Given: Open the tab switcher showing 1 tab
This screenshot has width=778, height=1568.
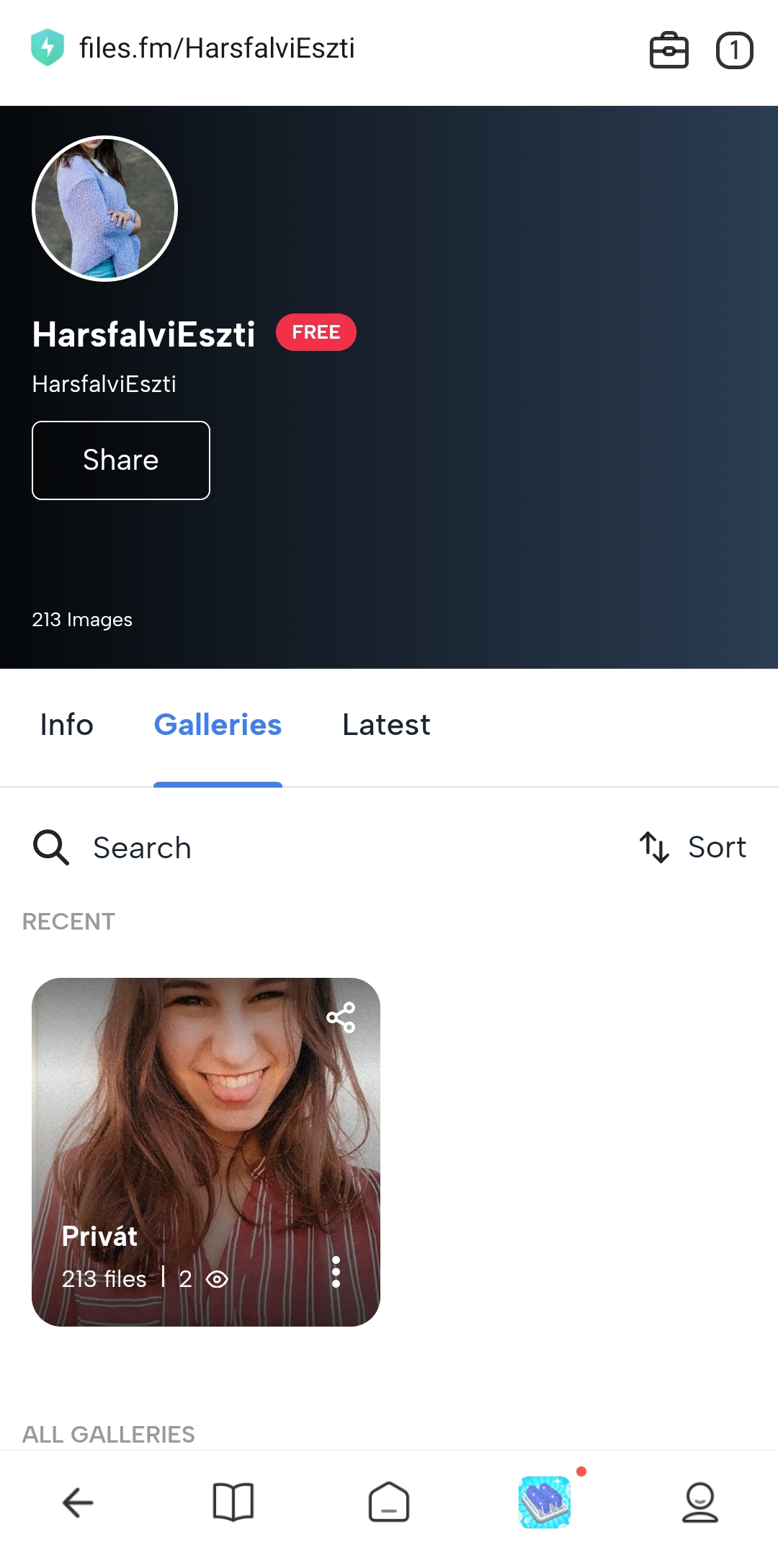Looking at the screenshot, I should (734, 50).
